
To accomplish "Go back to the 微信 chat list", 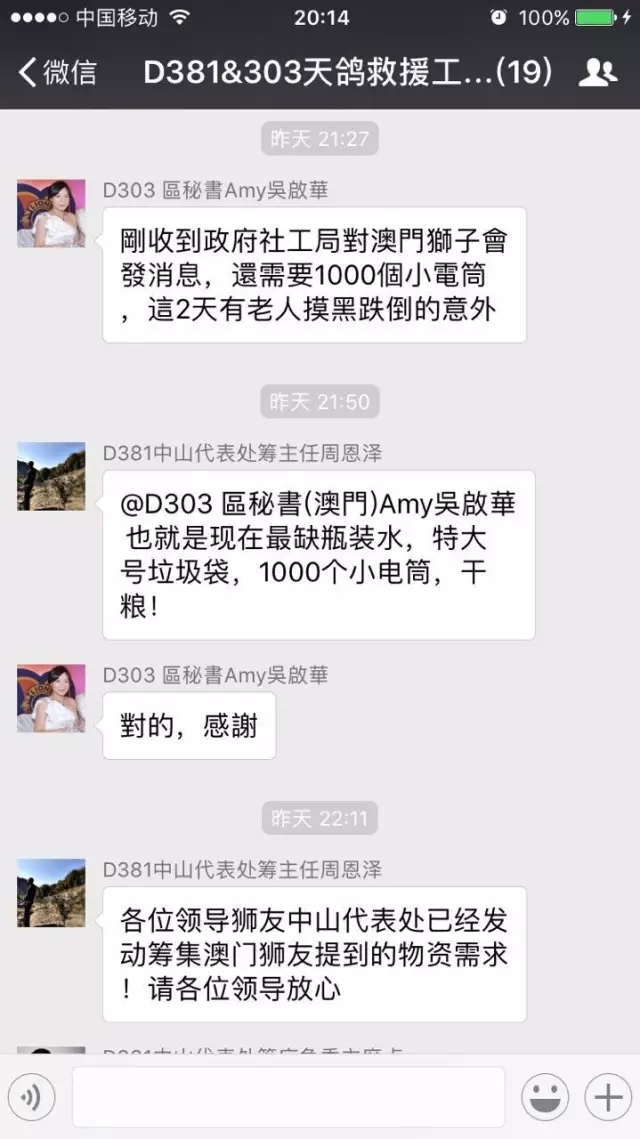I will coord(58,72).
